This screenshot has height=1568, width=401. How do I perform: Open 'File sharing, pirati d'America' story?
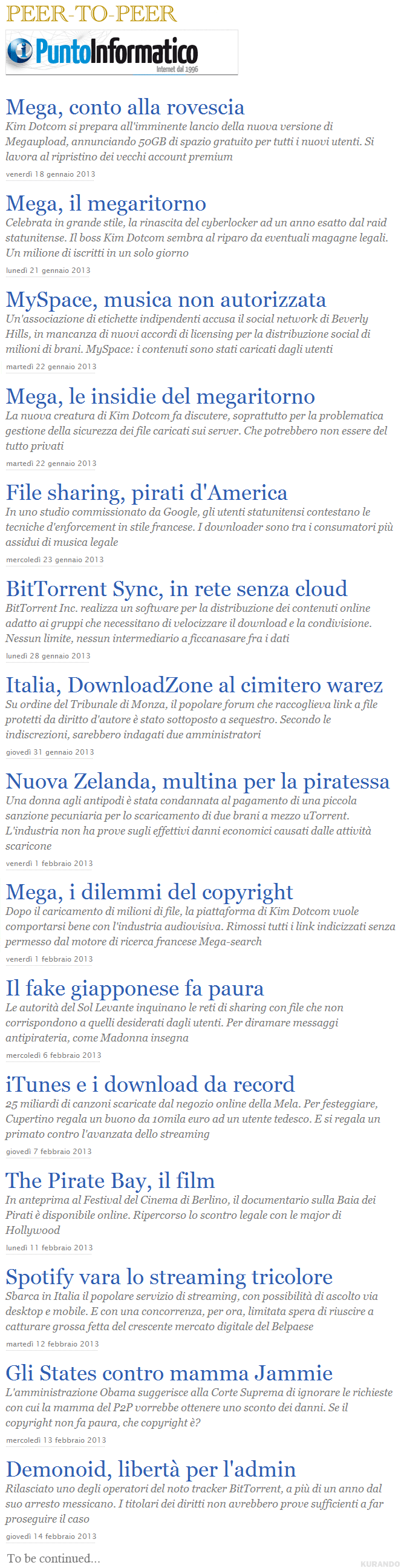146,493
